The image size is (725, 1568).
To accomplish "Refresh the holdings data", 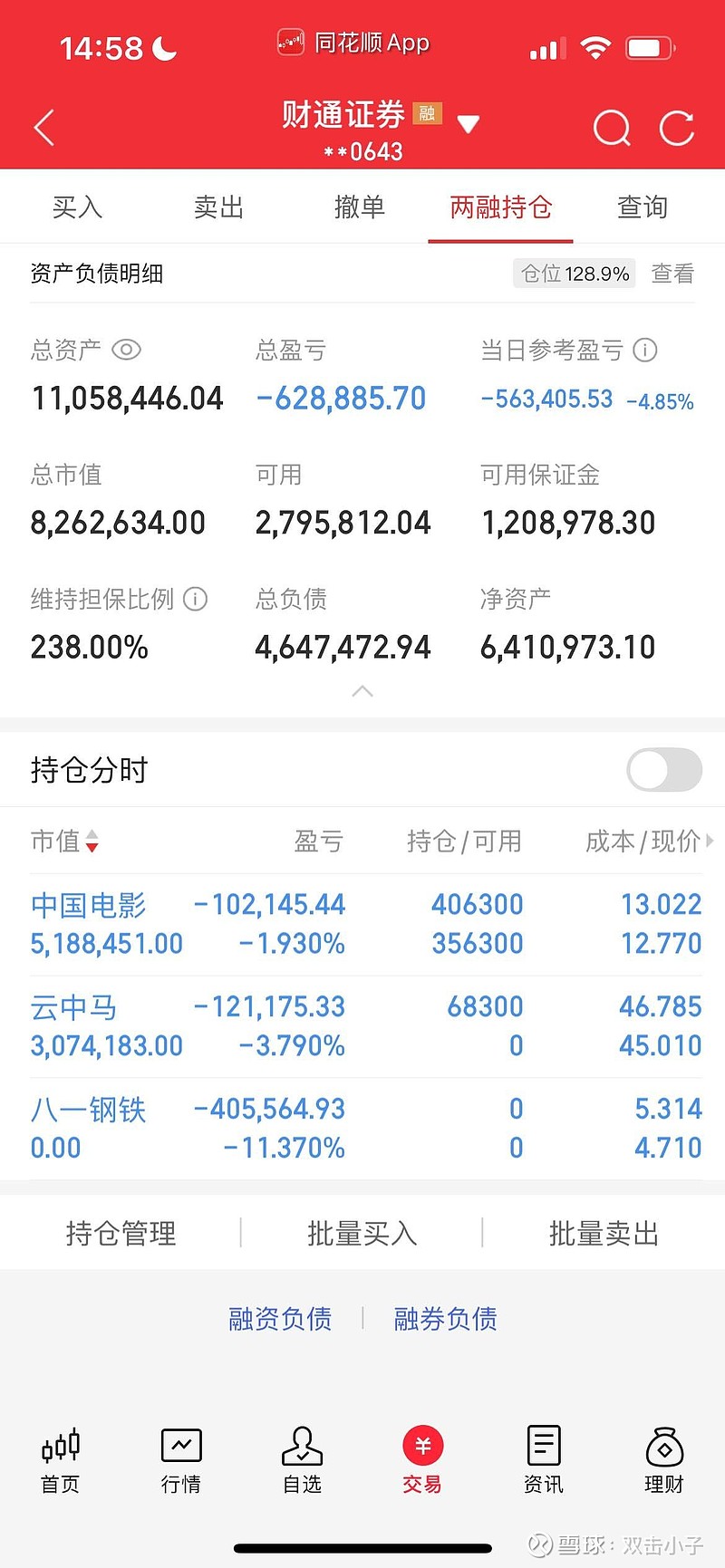I will point(677,128).
